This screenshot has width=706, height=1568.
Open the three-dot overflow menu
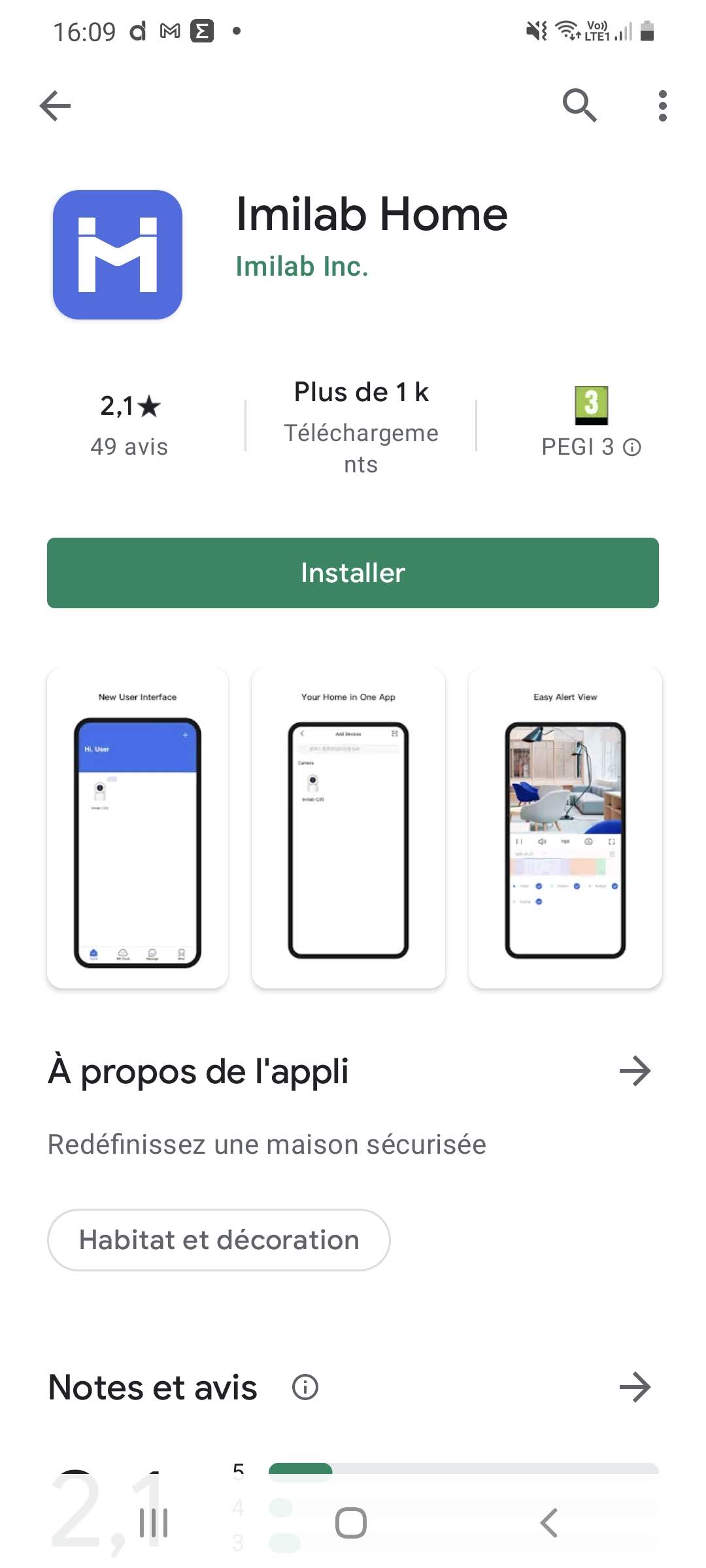662,106
